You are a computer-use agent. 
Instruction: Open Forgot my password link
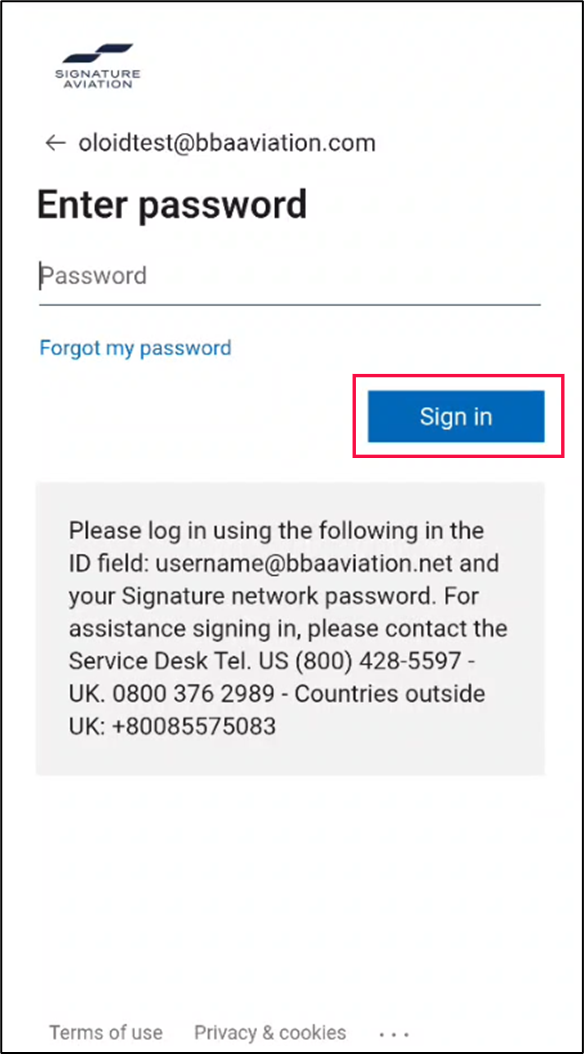[x=135, y=348]
